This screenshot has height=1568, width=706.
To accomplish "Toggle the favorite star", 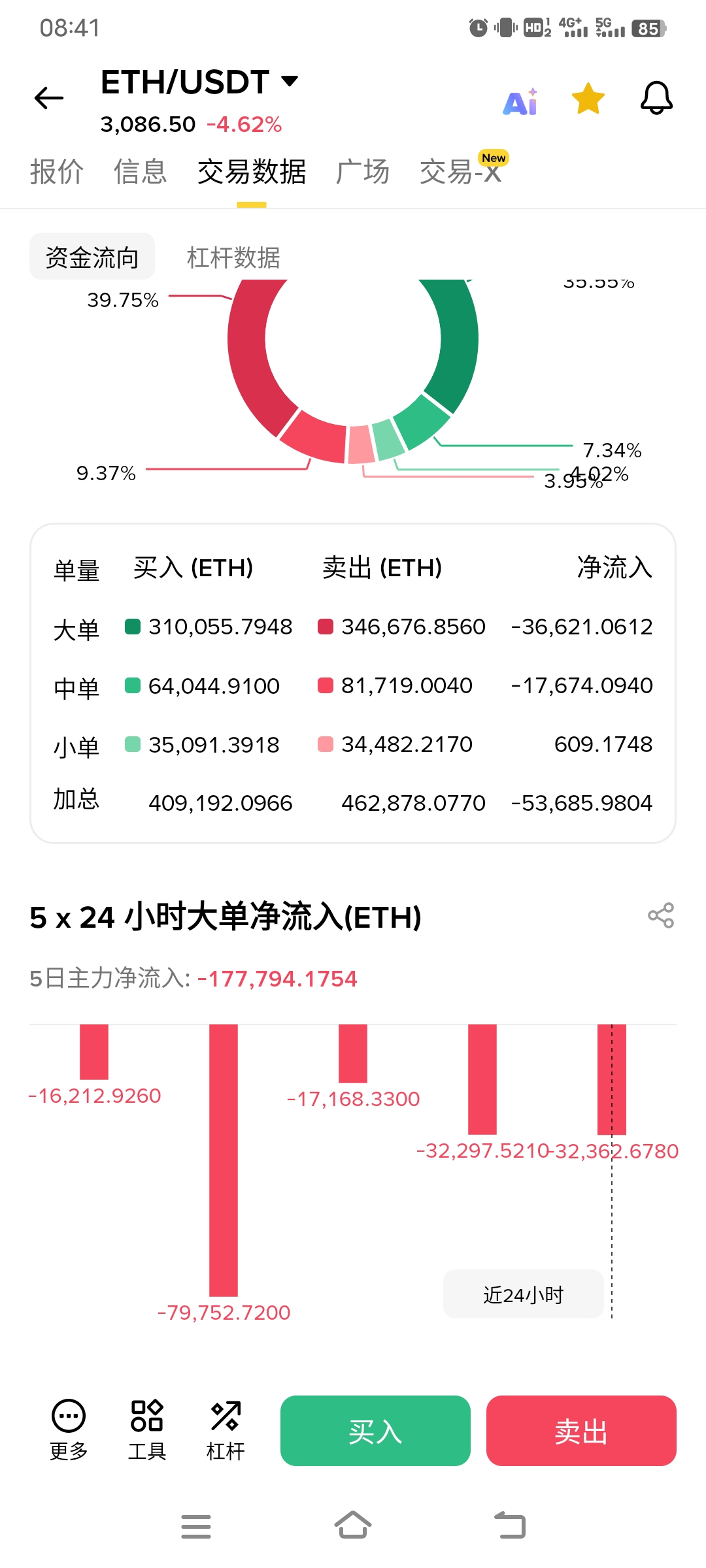I will pos(588,99).
